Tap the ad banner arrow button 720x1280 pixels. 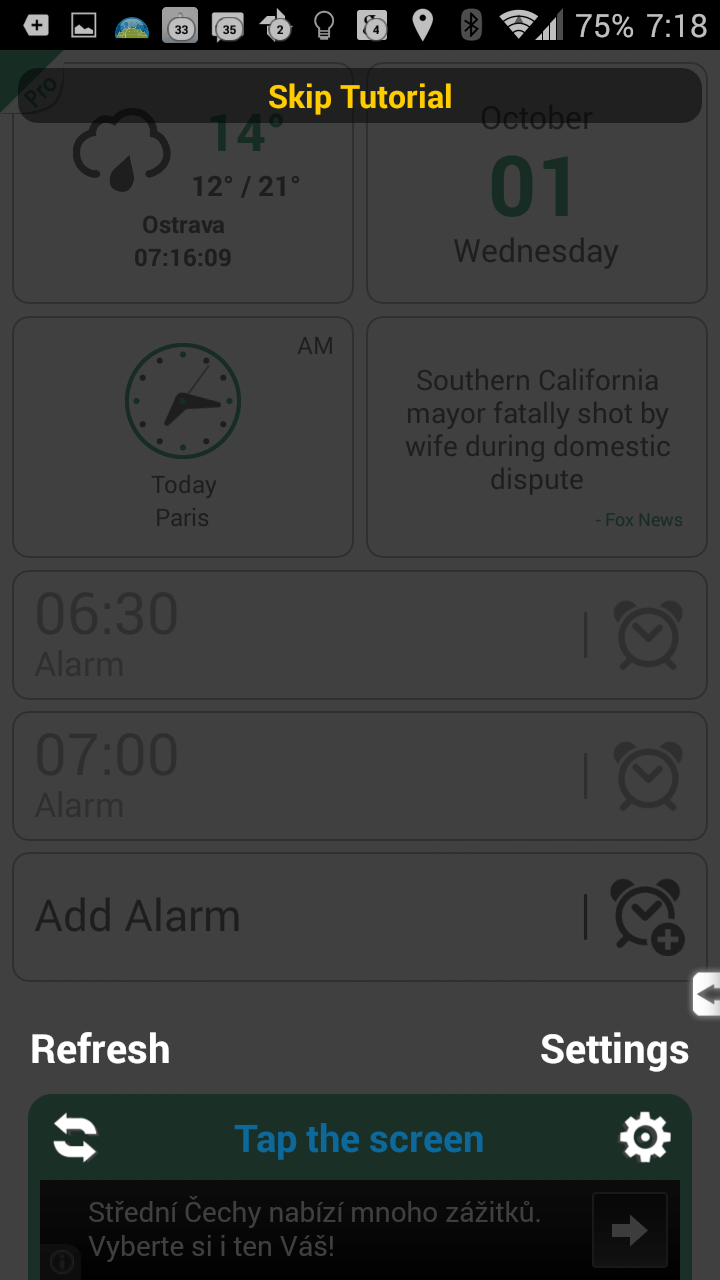[629, 1230]
